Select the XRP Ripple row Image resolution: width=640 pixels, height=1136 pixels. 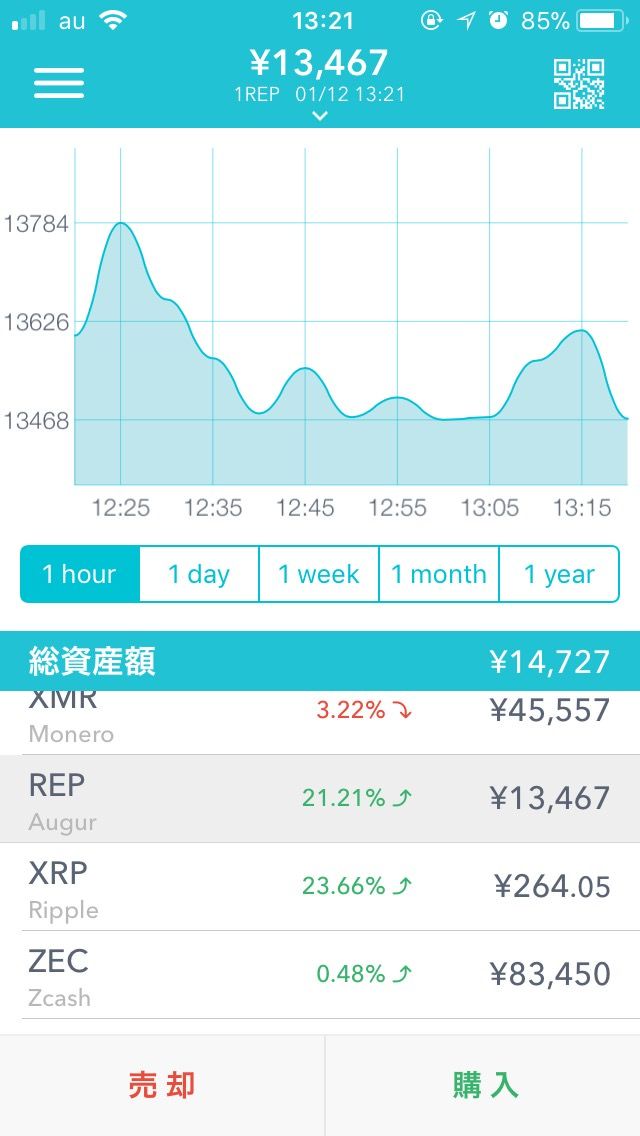[x=320, y=887]
